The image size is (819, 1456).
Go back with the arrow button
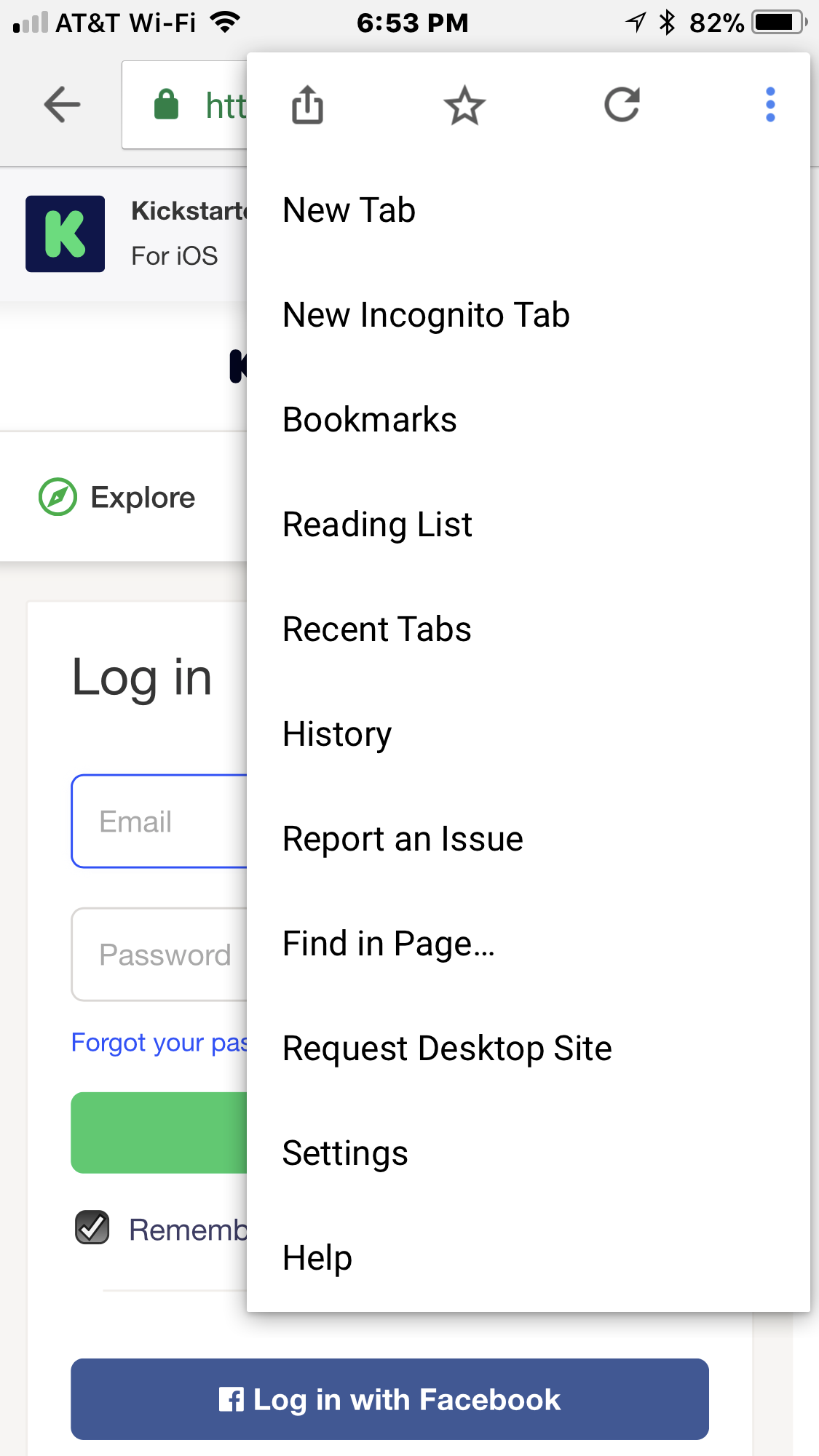[x=63, y=105]
